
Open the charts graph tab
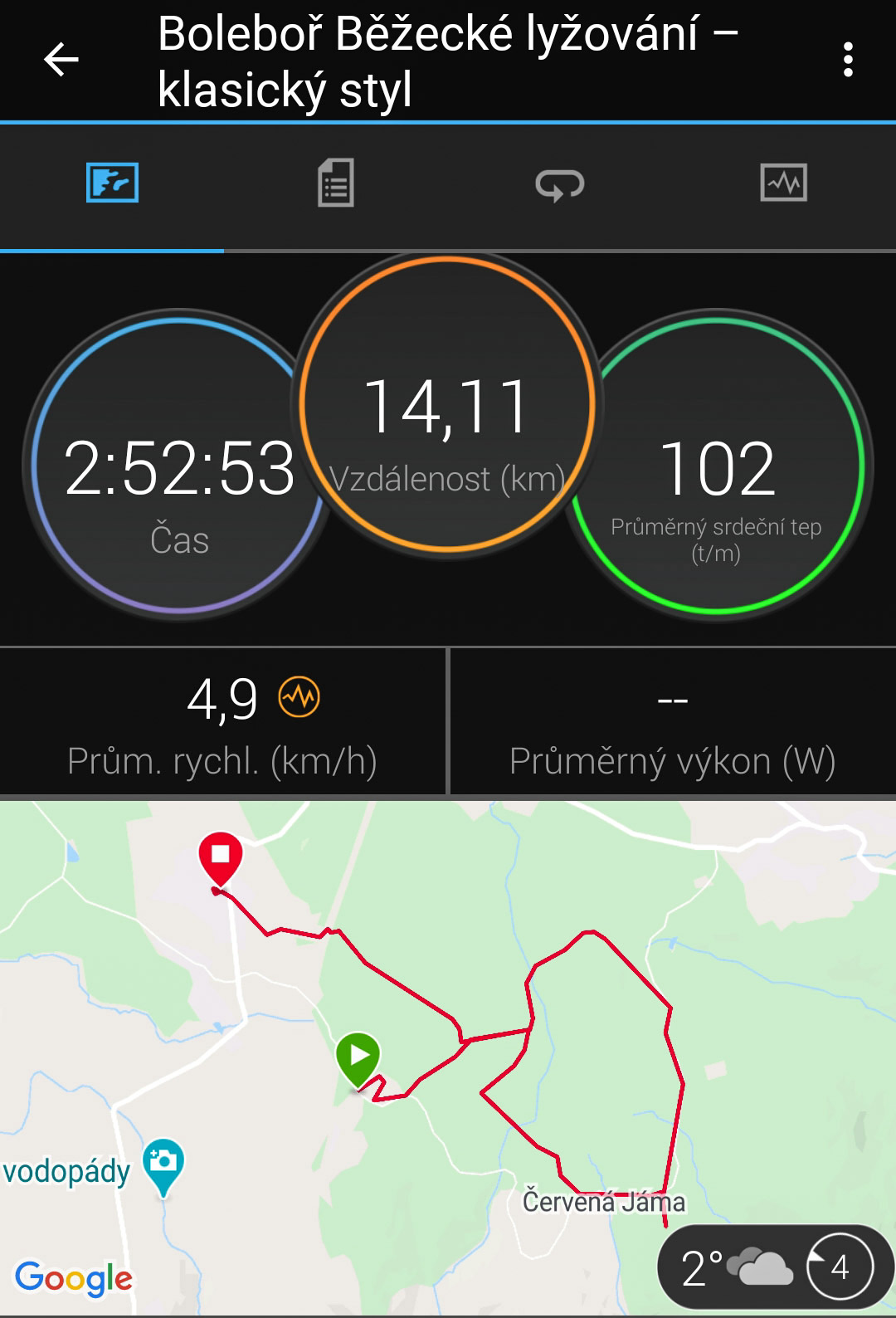click(783, 183)
